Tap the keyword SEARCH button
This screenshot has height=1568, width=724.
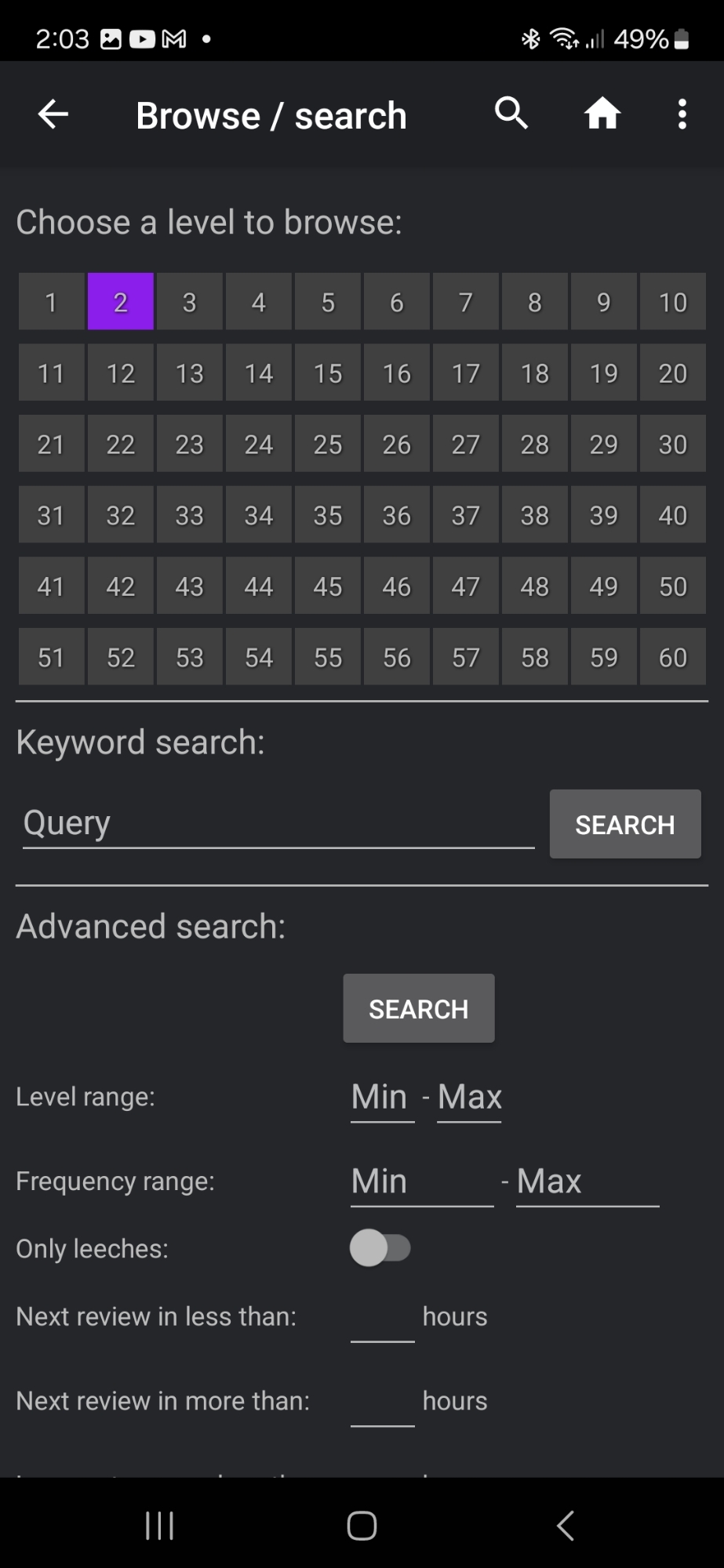624,824
